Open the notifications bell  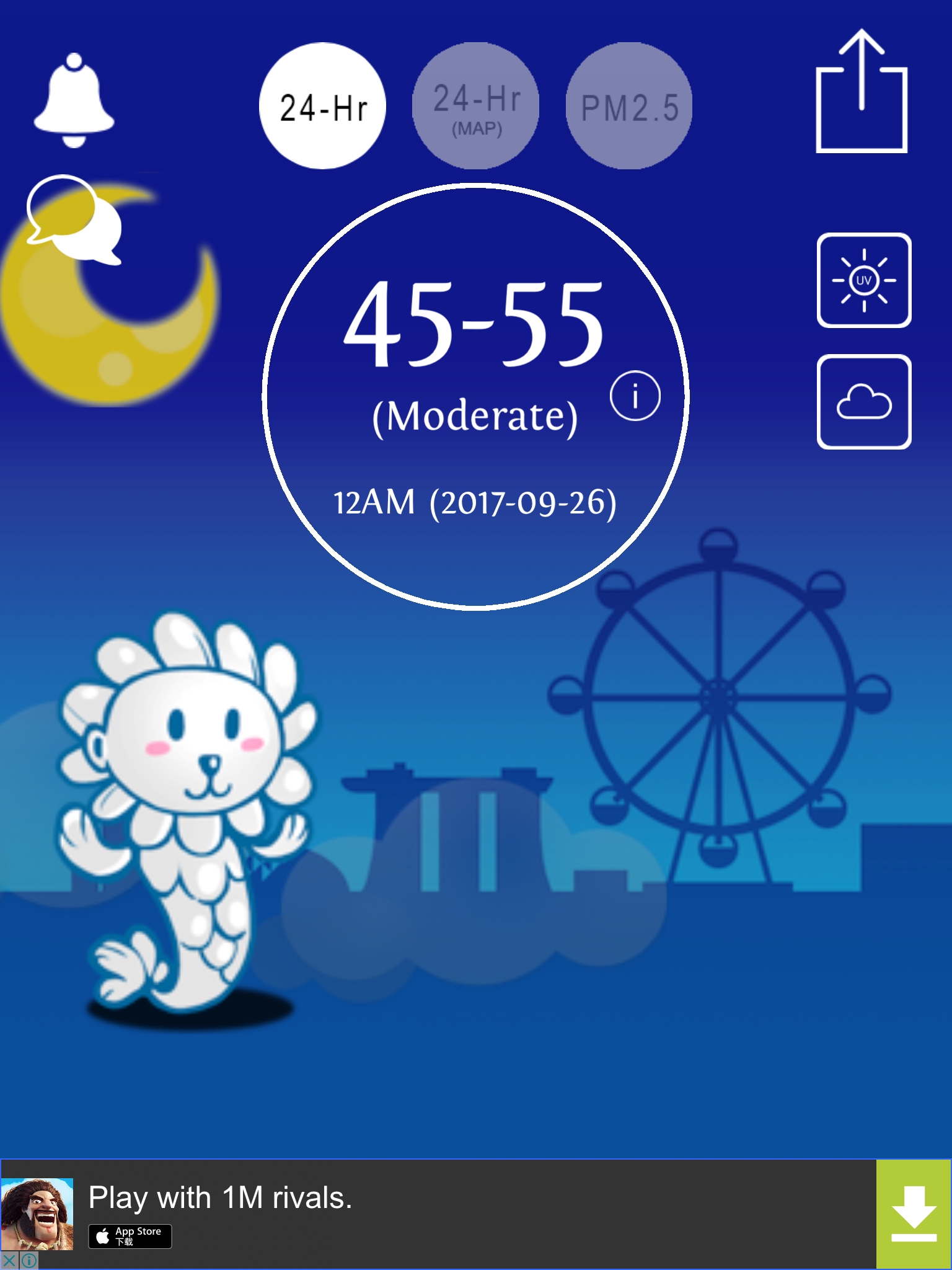click(x=74, y=100)
